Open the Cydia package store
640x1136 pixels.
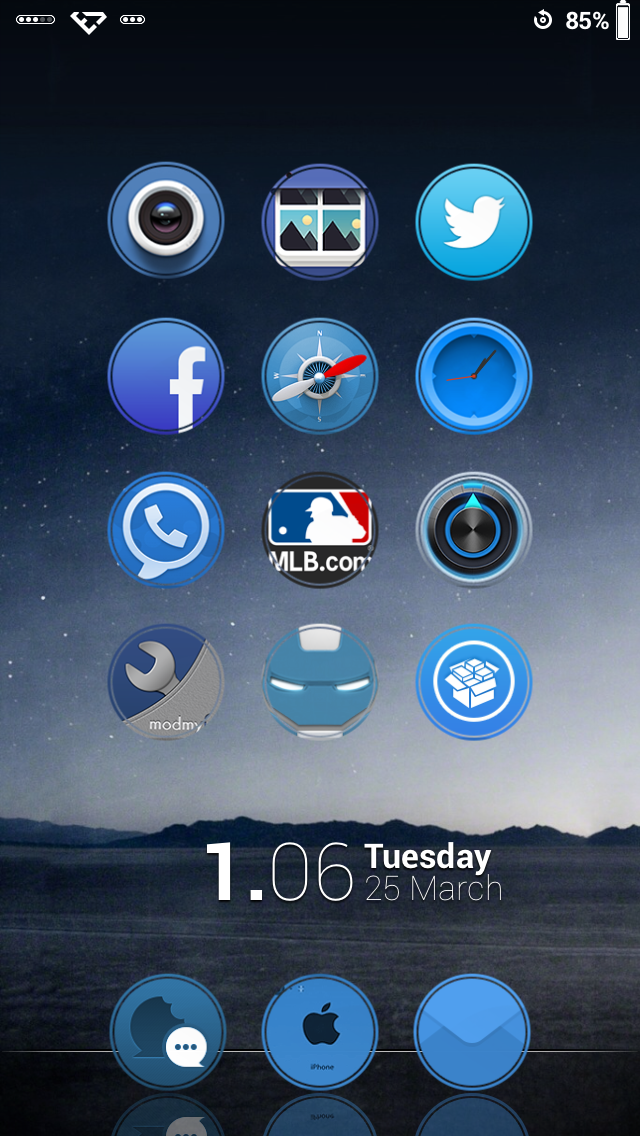pyautogui.click(x=474, y=683)
